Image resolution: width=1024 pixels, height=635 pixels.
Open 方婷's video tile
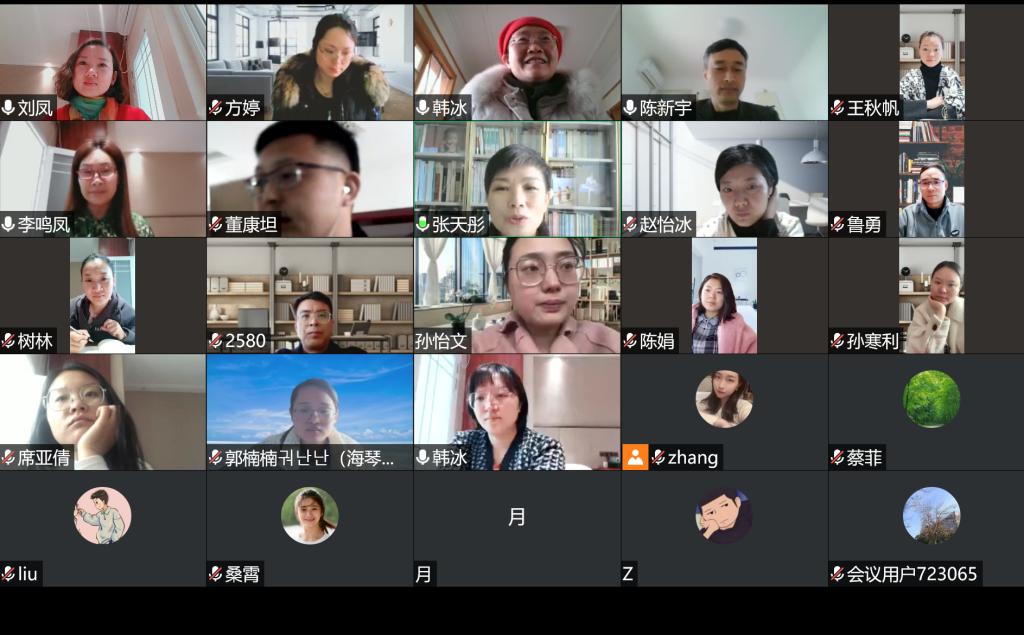point(309,62)
